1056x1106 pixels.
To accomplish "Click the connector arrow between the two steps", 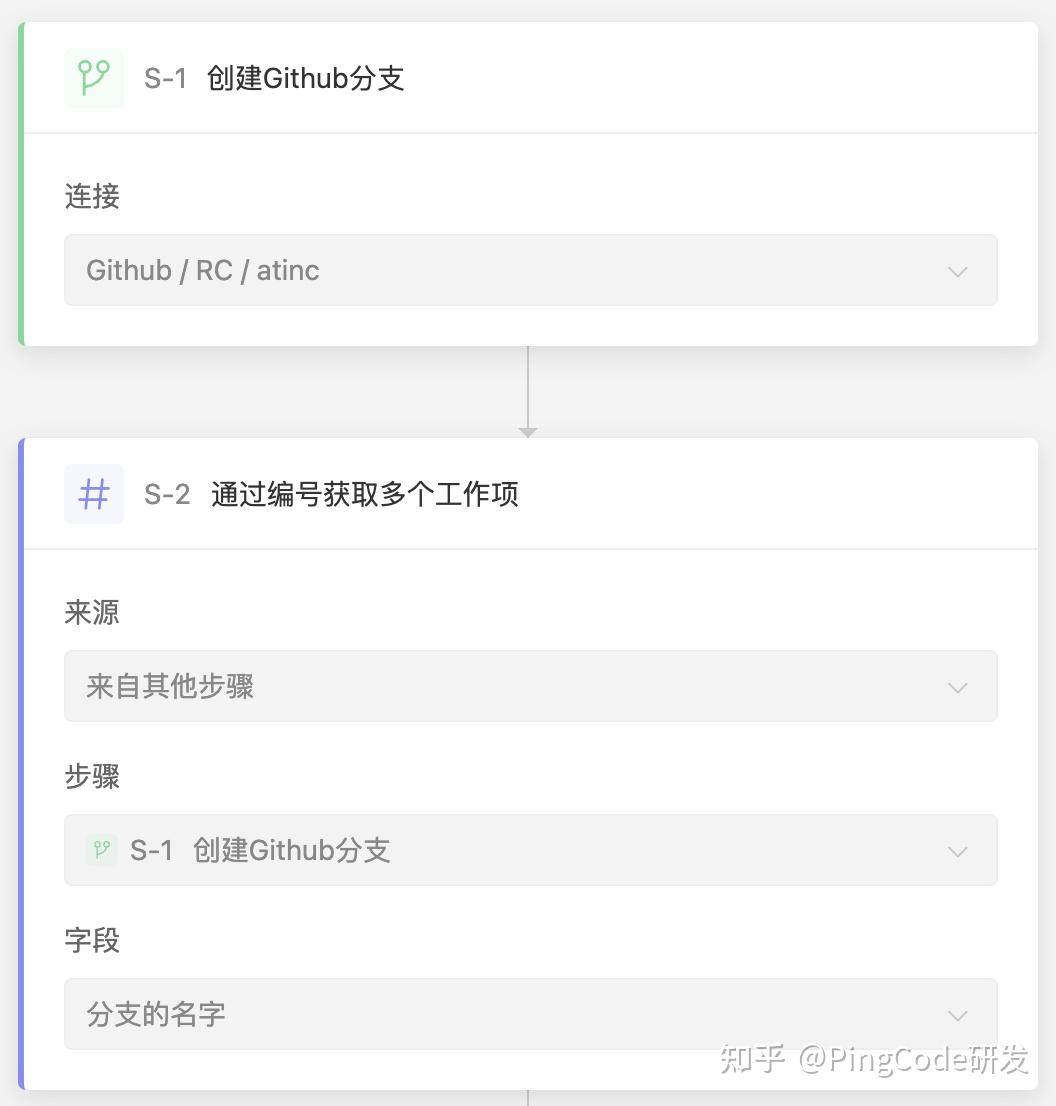I will (527, 390).
